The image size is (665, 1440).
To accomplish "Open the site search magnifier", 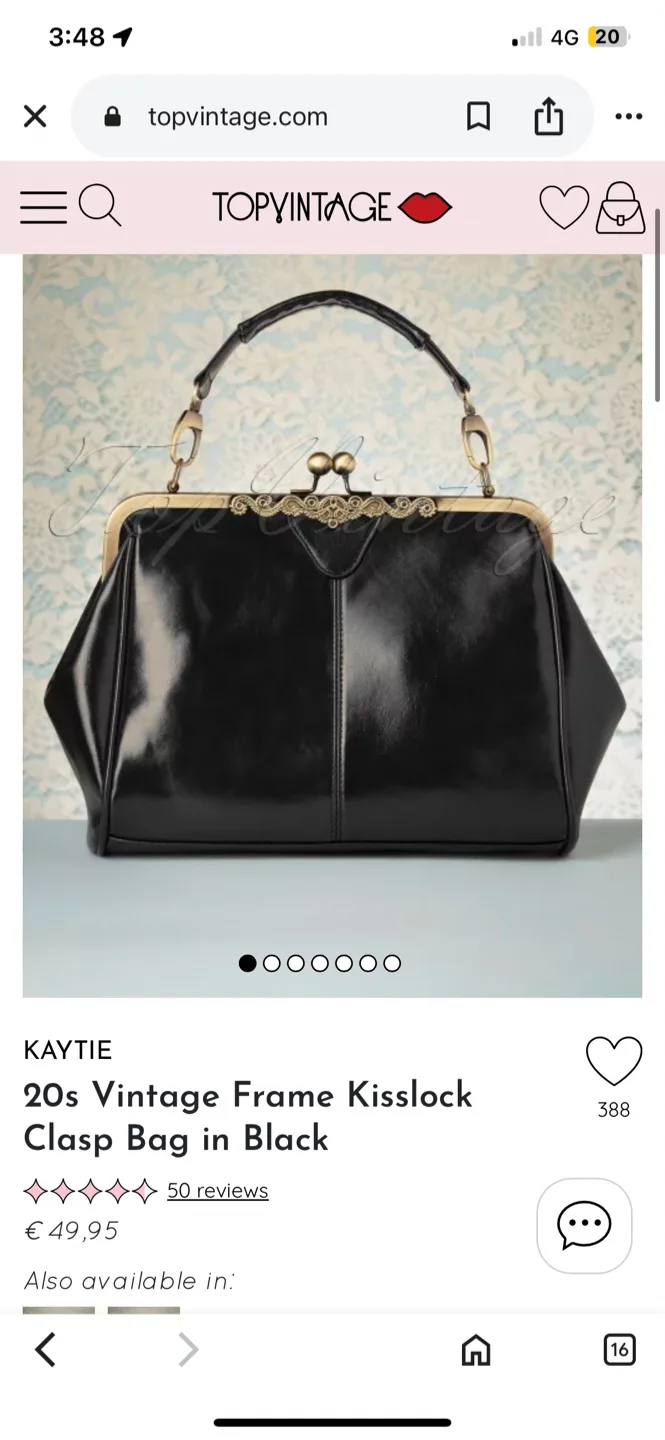I will point(99,207).
